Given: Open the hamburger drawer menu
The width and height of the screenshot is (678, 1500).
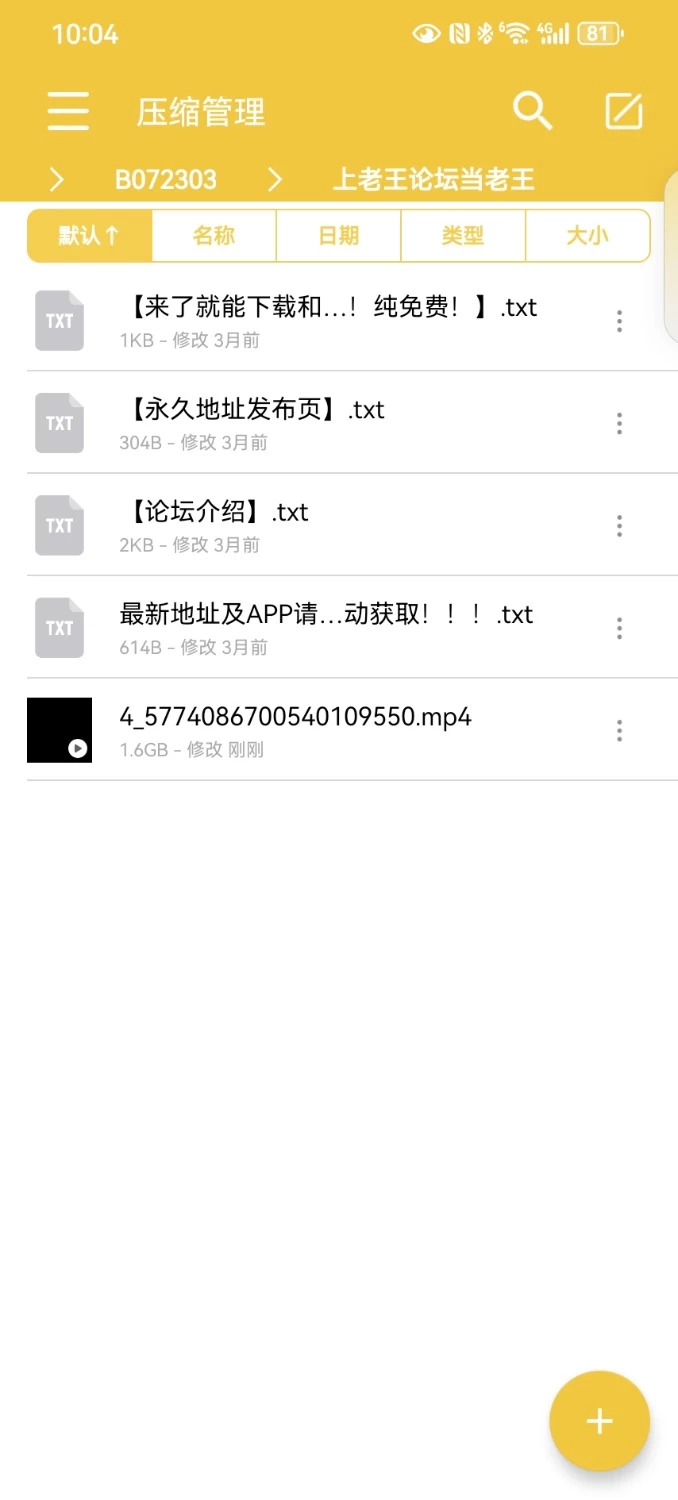Looking at the screenshot, I should pyautogui.click(x=69, y=111).
